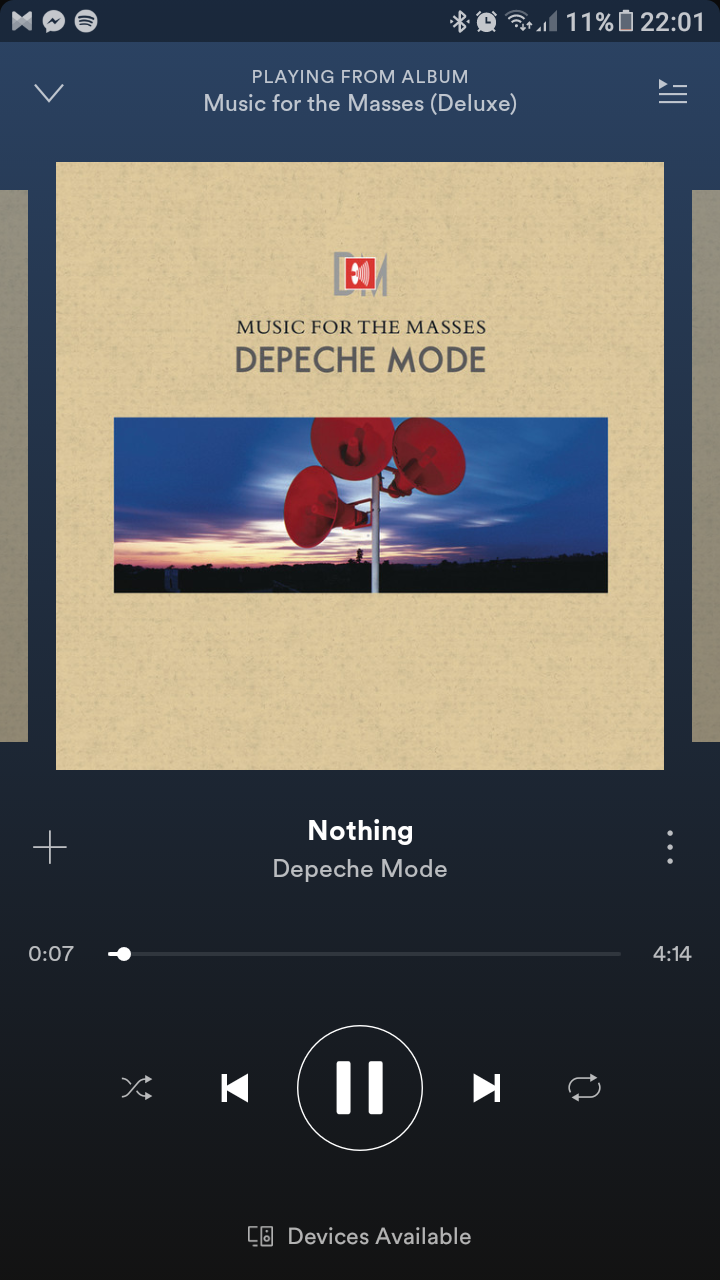This screenshot has height=1280, width=720.
Task: Add Nothing to your library
Action: 49,848
